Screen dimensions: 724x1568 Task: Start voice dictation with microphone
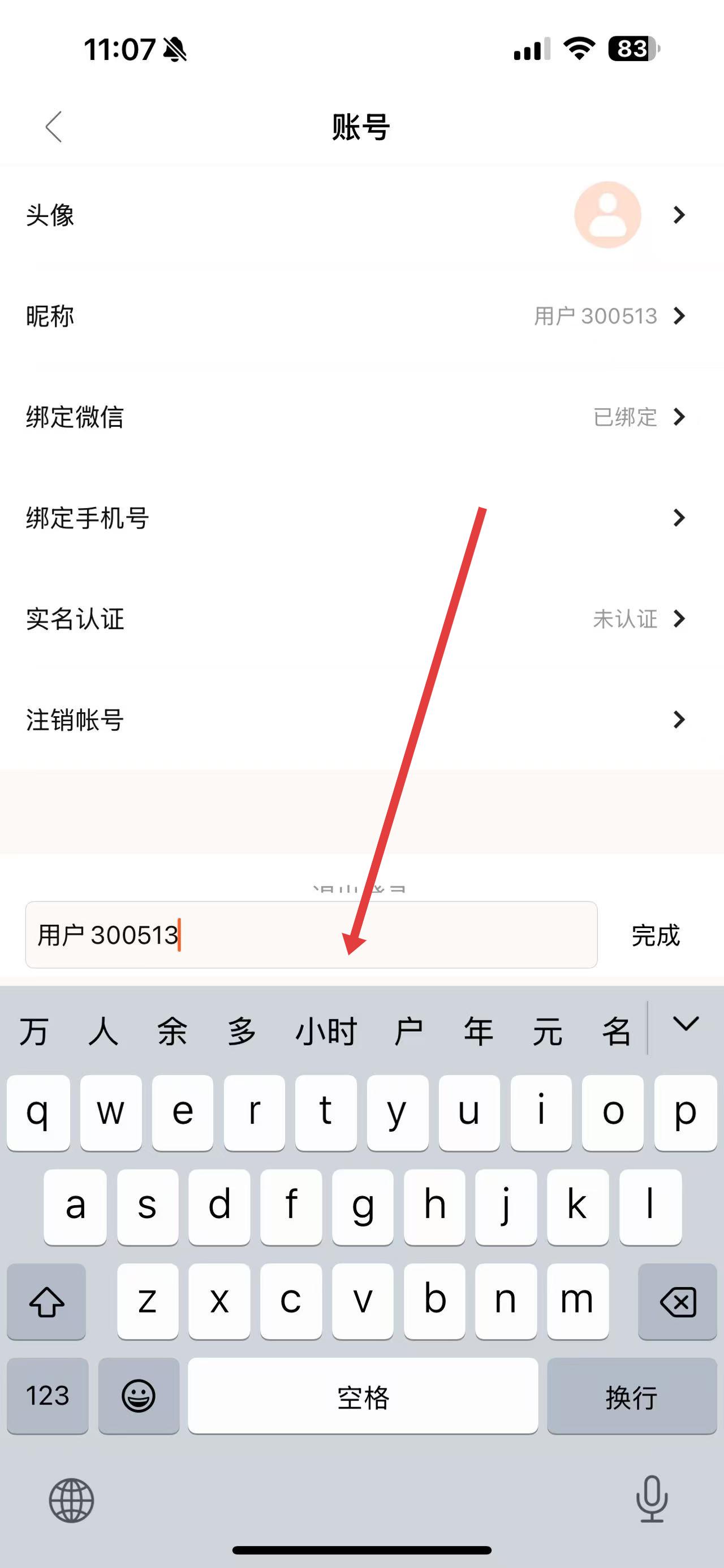pyautogui.click(x=652, y=1499)
